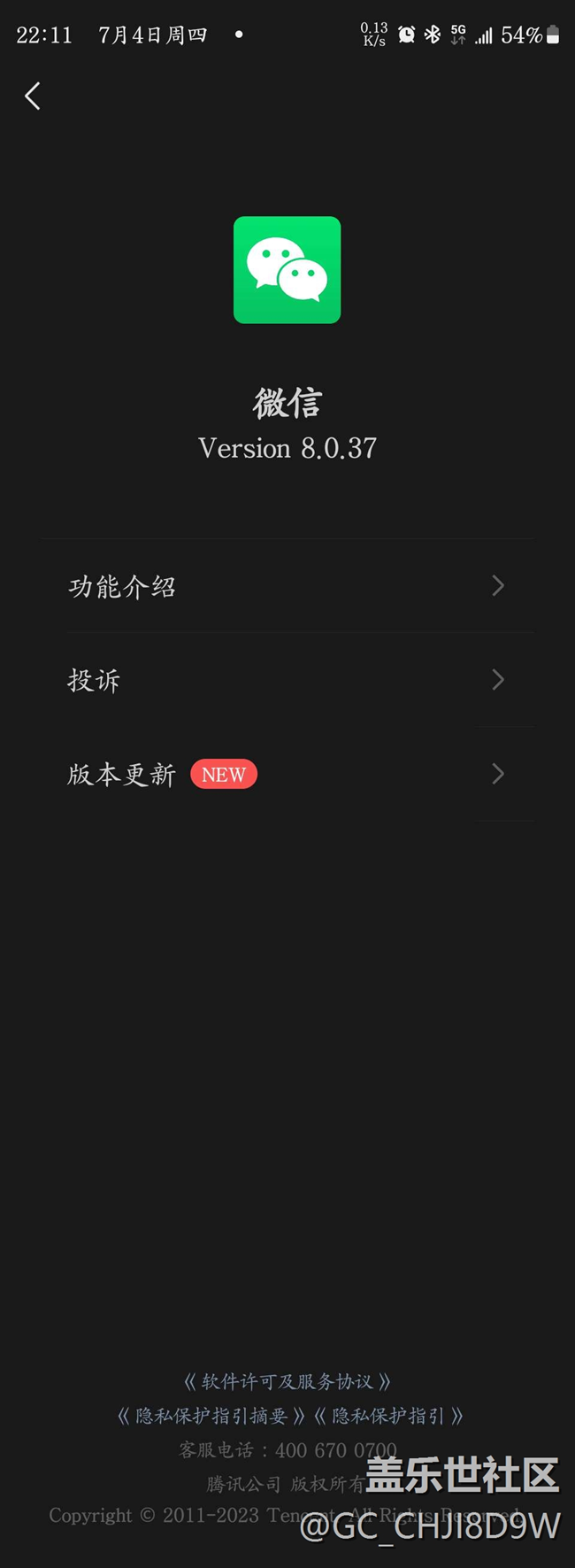Check for updates via 版本更新
This screenshot has width=575, height=1568.
287,775
